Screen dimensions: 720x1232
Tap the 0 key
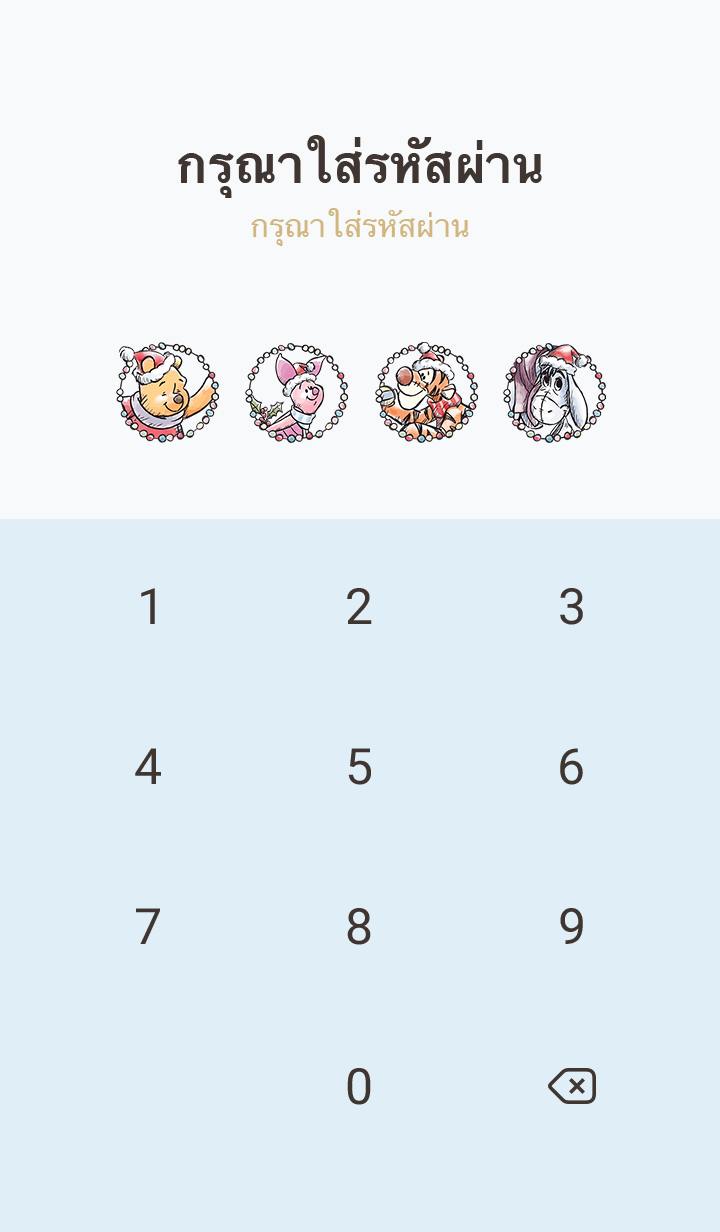click(x=359, y=1087)
